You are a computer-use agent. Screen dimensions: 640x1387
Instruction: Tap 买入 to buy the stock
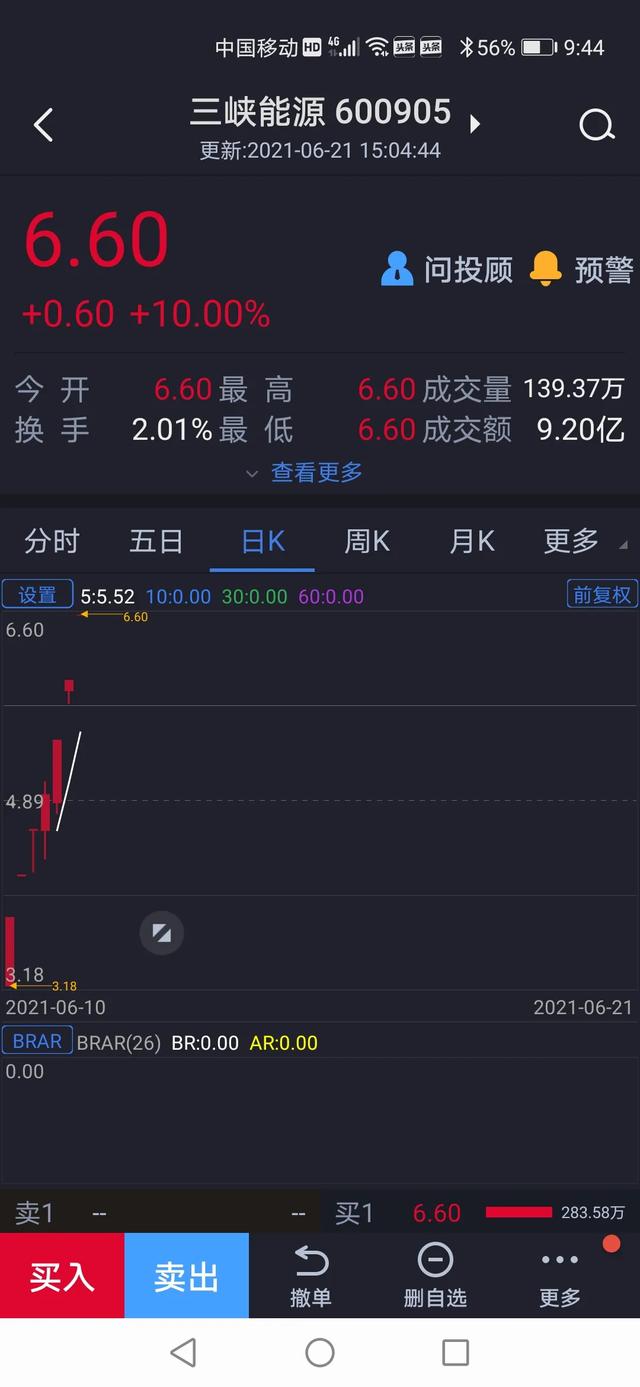point(62,1275)
